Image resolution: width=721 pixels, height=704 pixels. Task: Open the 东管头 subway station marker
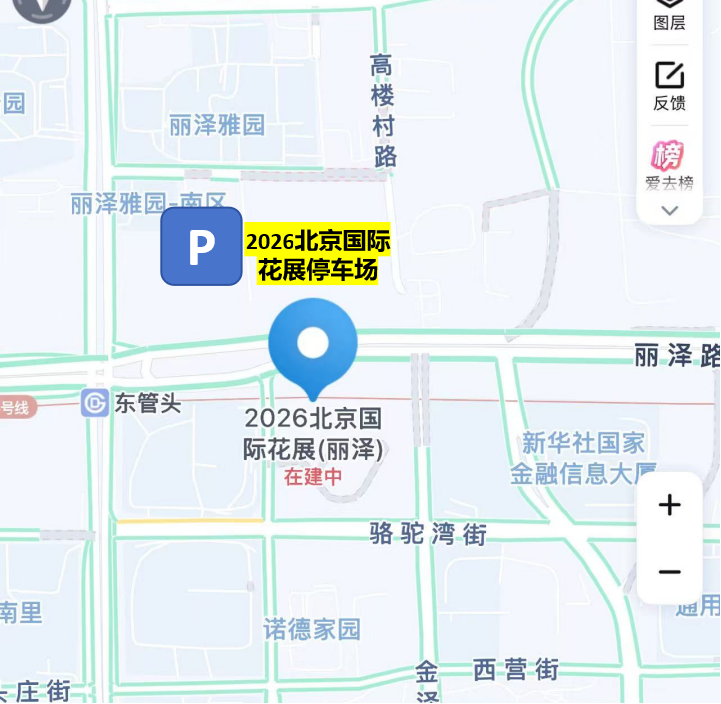point(96,403)
